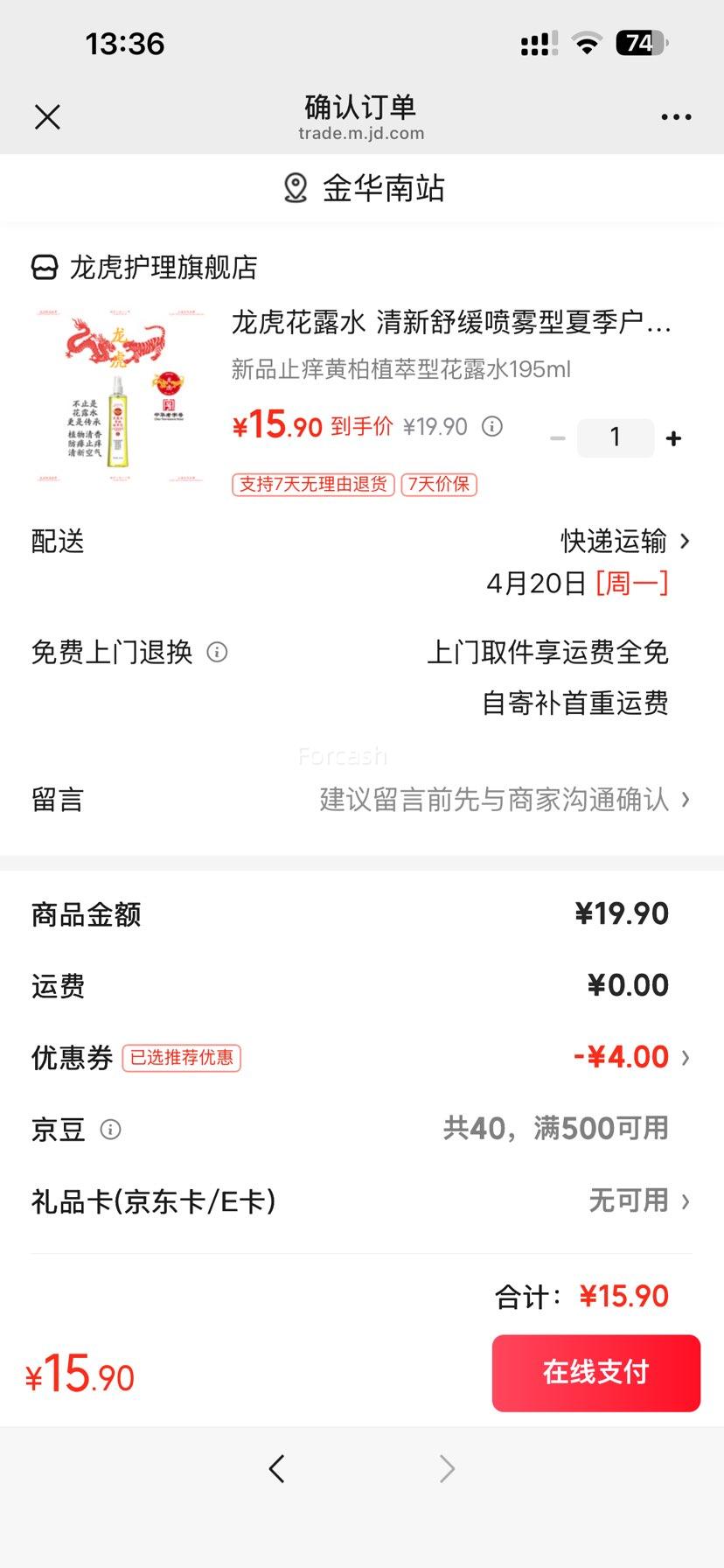
Task: Click the 龙虎护理旗舰店 store icon
Action: click(x=43, y=267)
